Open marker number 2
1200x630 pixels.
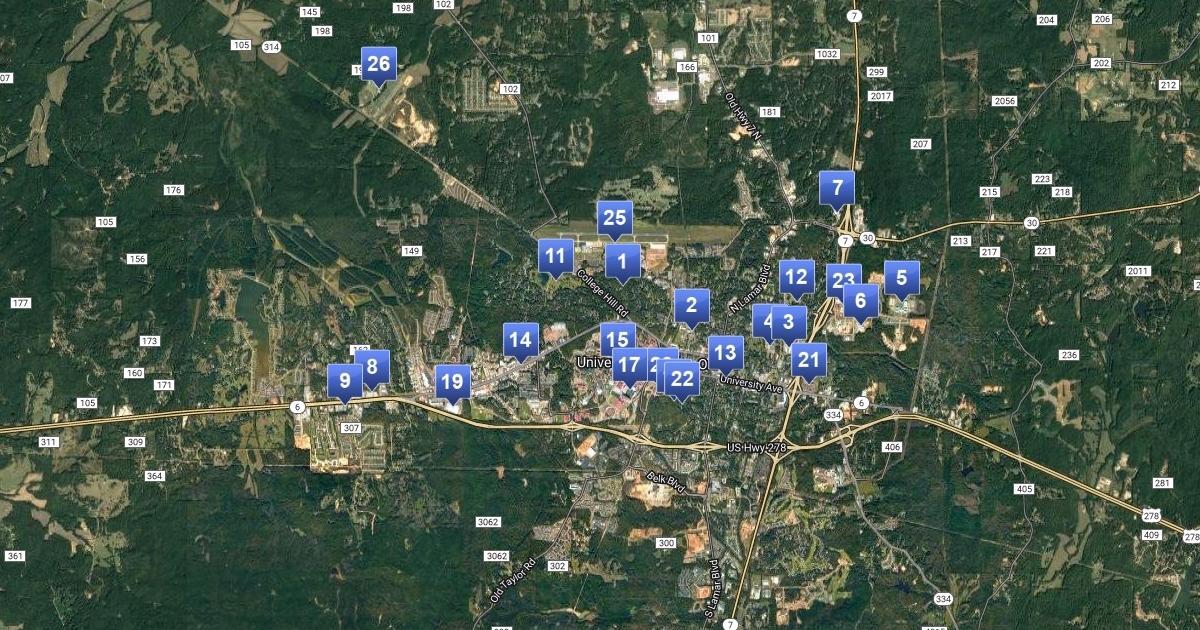click(x=691, y=306)
